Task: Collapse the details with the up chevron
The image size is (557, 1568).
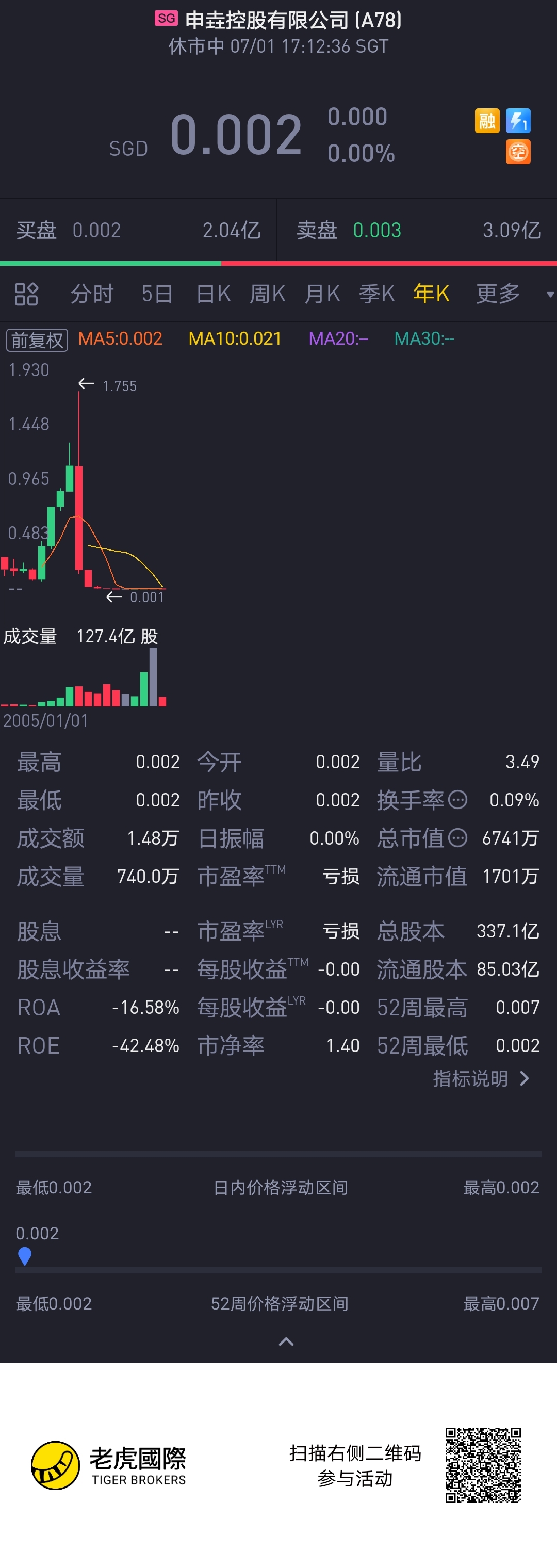Action: 286,1341
